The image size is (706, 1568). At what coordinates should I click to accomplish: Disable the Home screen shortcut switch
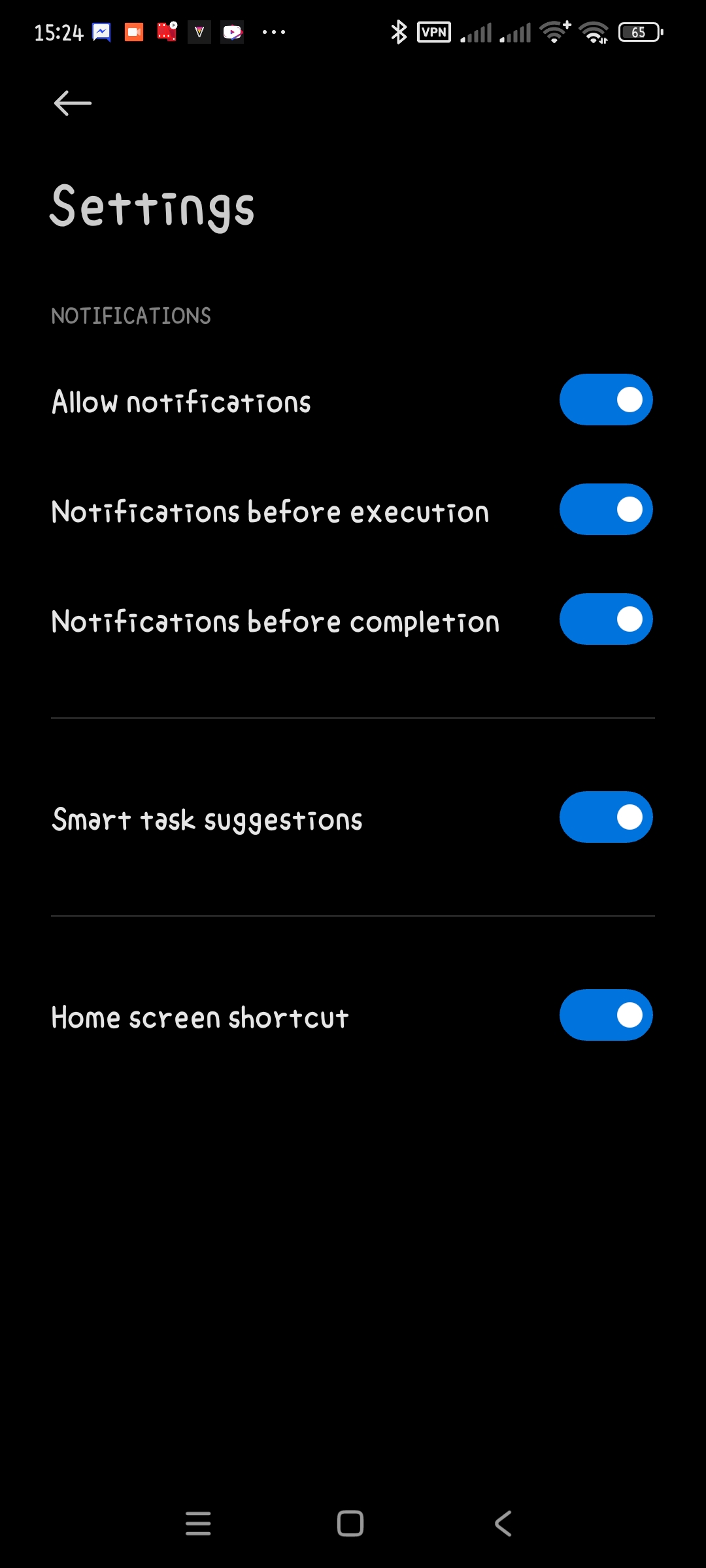click(x=606, y=1015)
